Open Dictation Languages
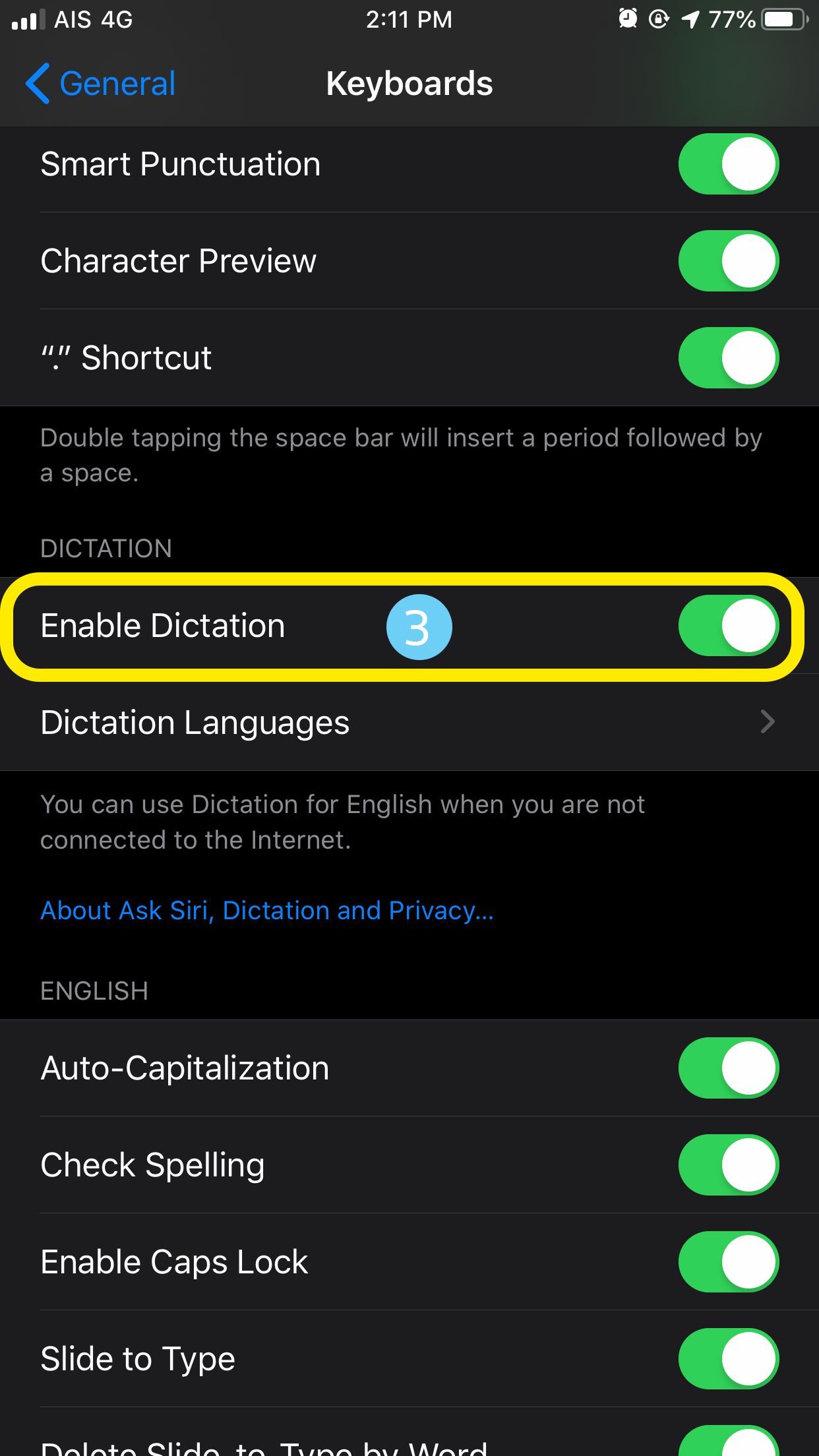 click(x=409, y=723)
